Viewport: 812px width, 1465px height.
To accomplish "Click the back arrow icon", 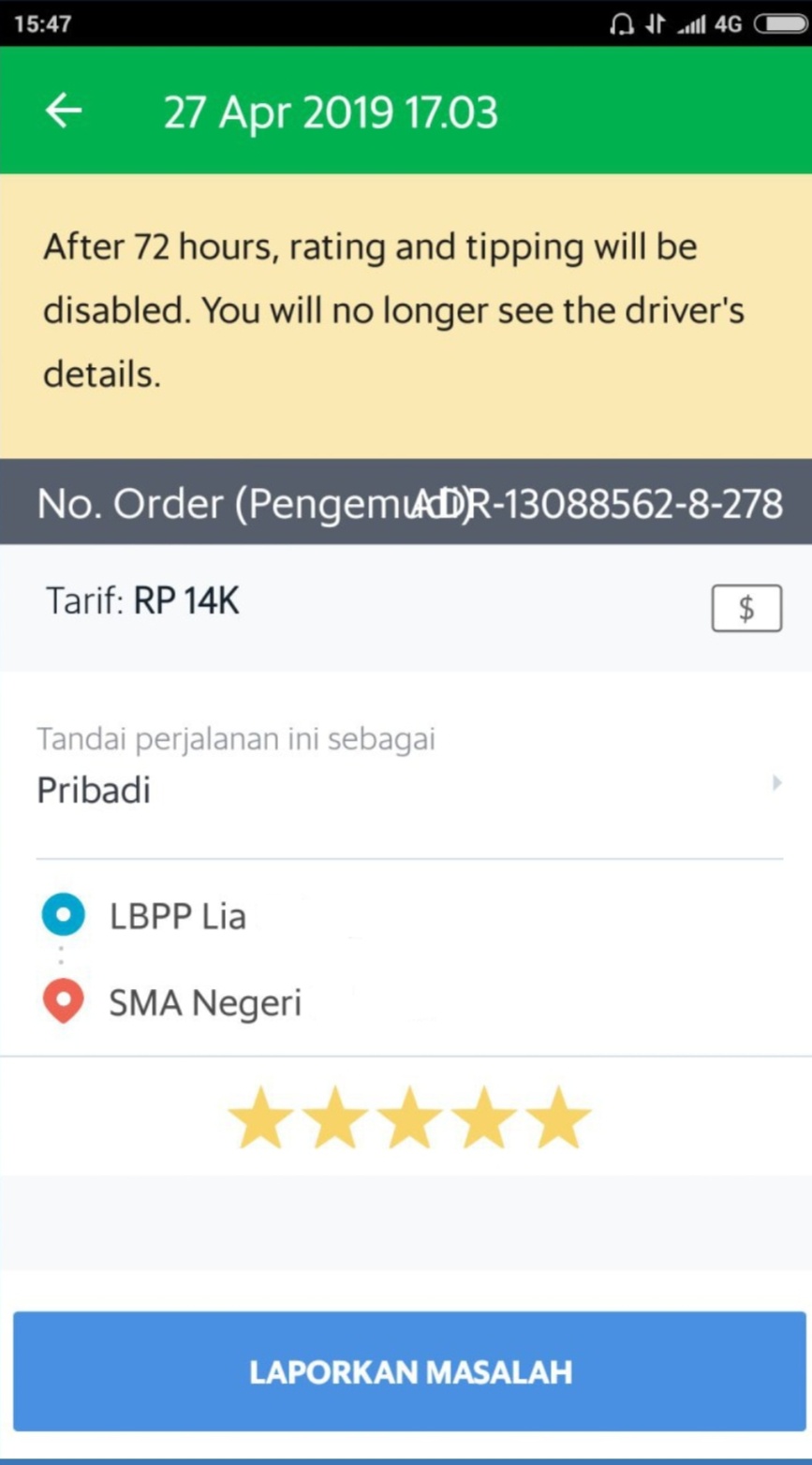I will point(63,111).
